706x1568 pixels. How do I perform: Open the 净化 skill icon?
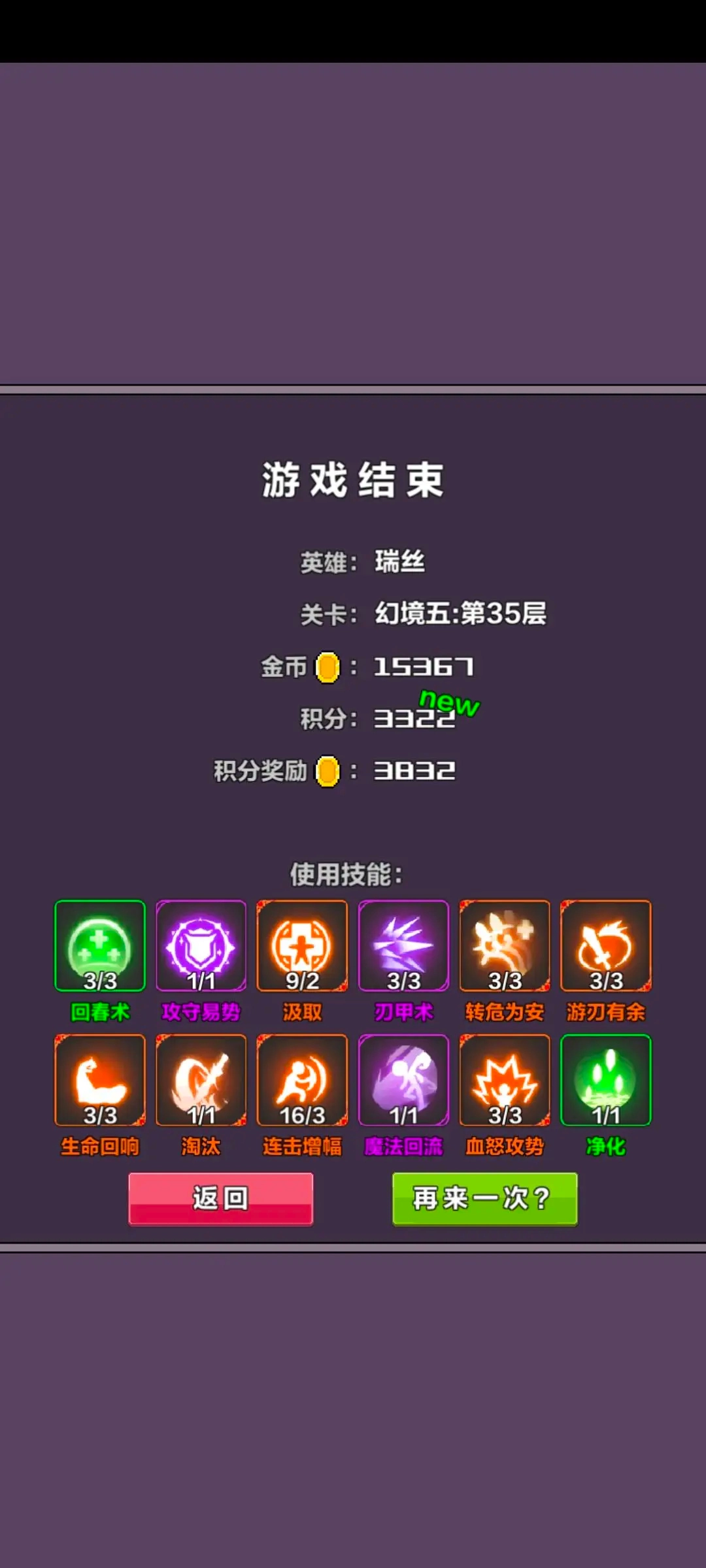(606, 1079)
